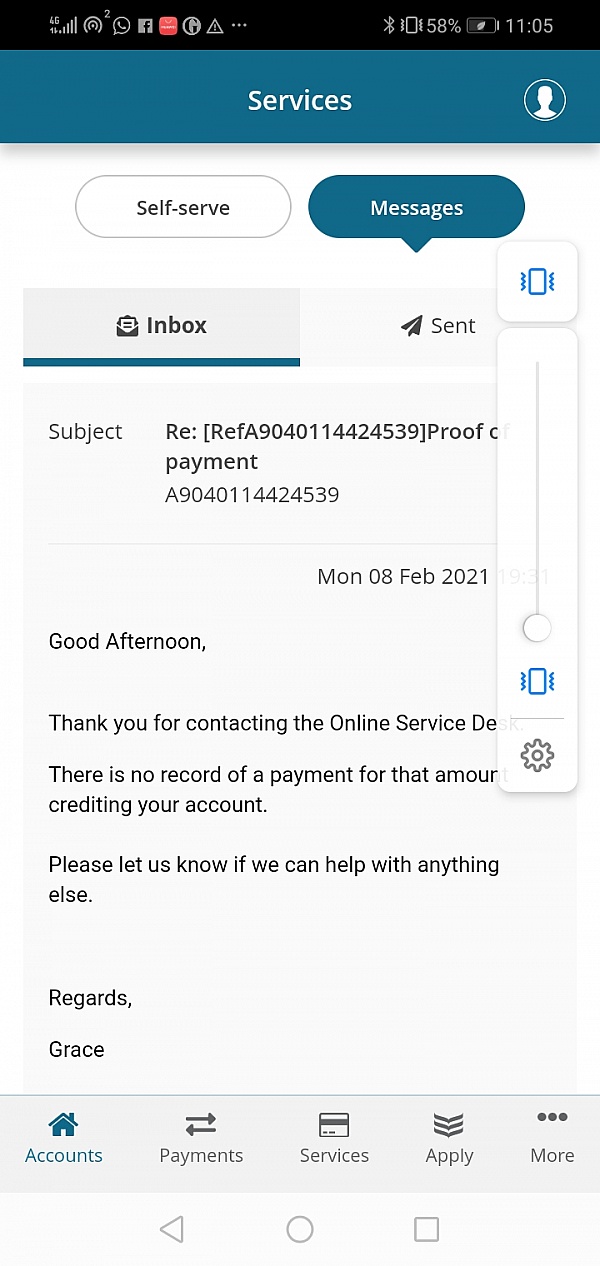Open the profile icon in header

click(545, 100)
